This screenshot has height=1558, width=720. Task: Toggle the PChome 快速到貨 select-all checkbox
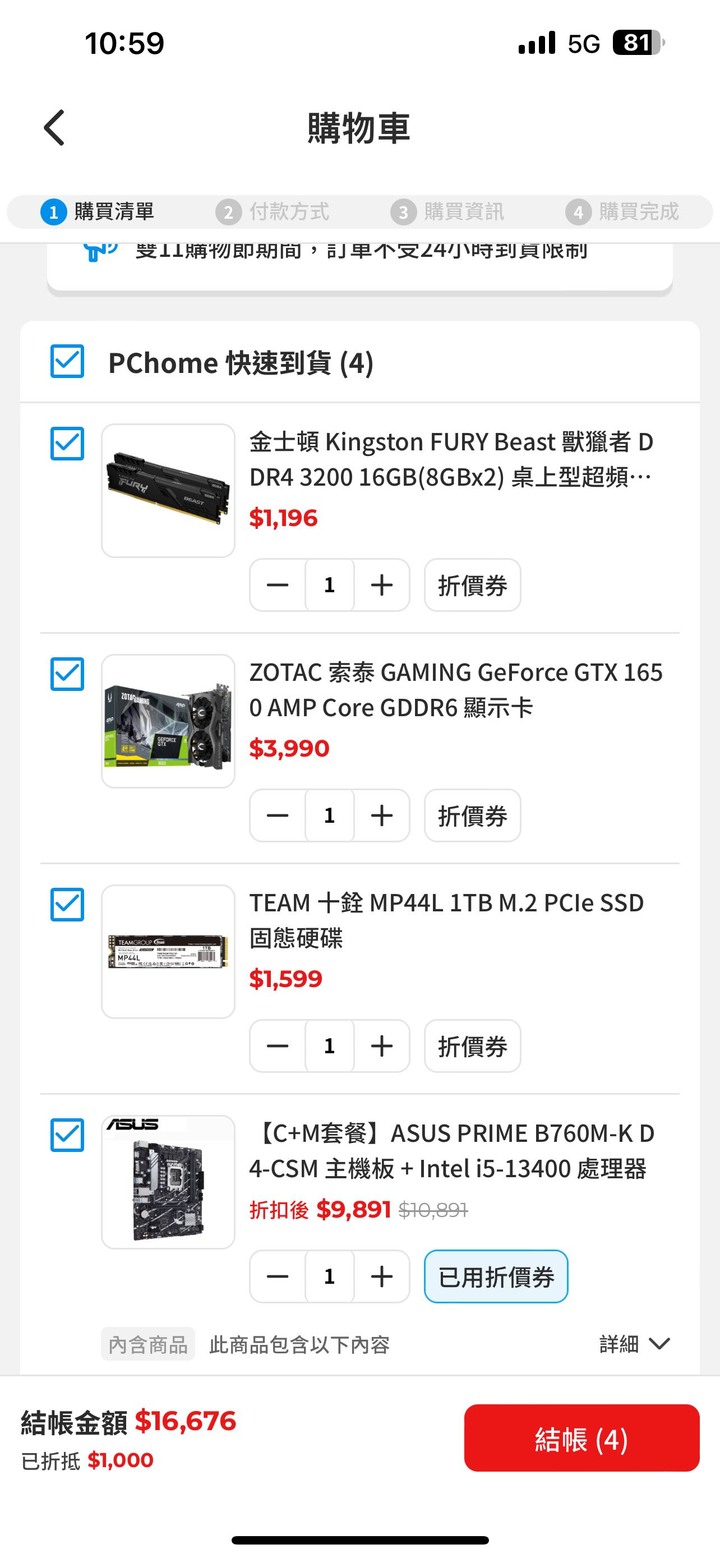coord(67,361)
